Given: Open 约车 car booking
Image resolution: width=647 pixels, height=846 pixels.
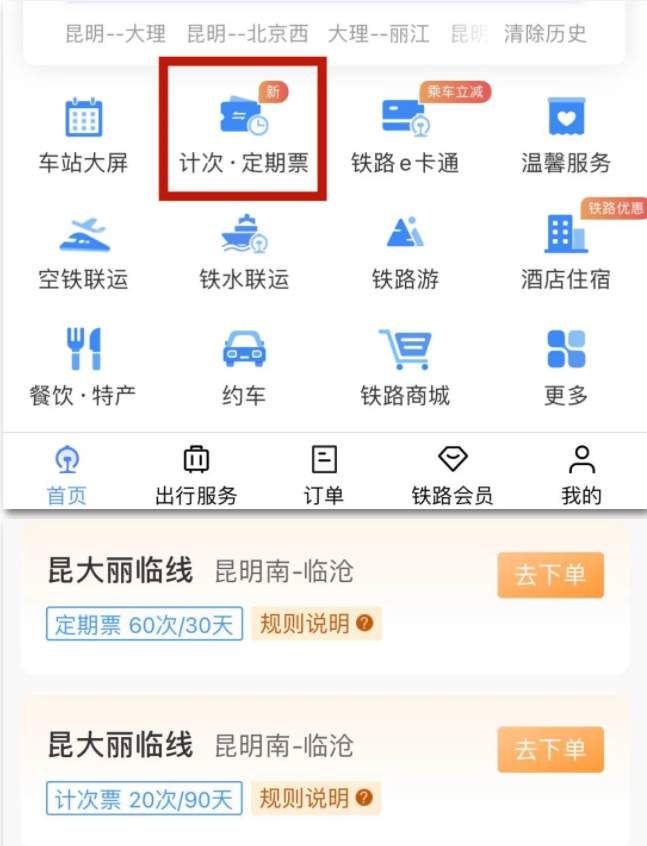Looking at the screenshot, I should [243, 367].
